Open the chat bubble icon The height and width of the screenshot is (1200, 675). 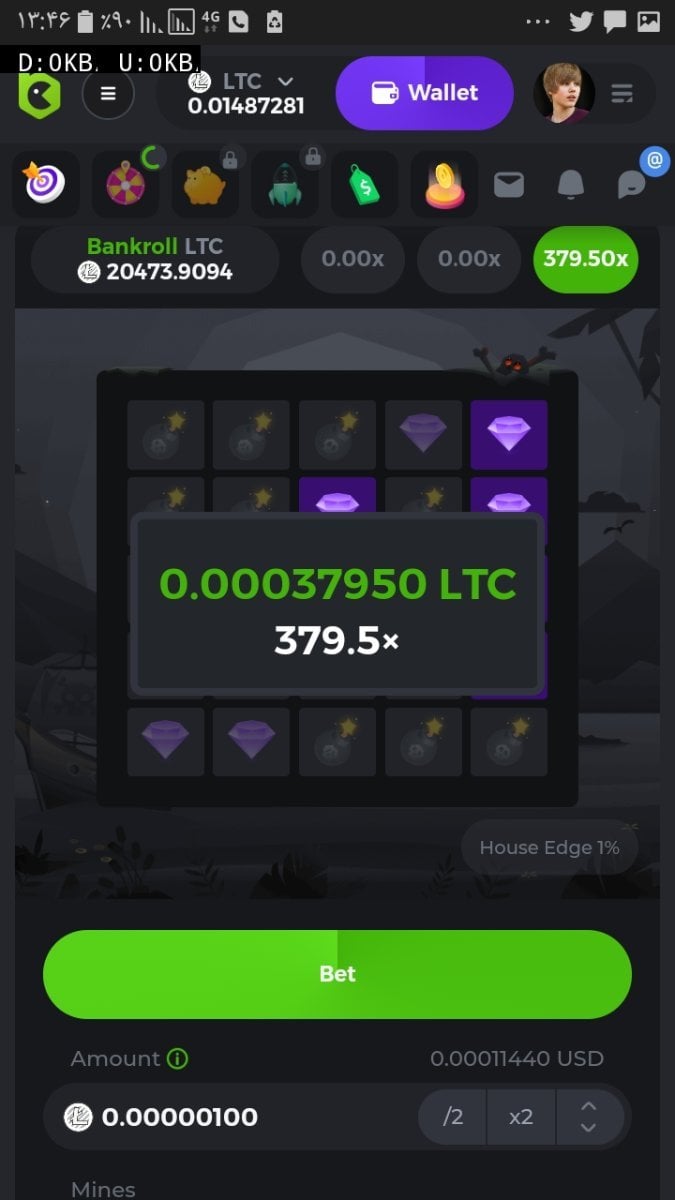pos(631,185)
